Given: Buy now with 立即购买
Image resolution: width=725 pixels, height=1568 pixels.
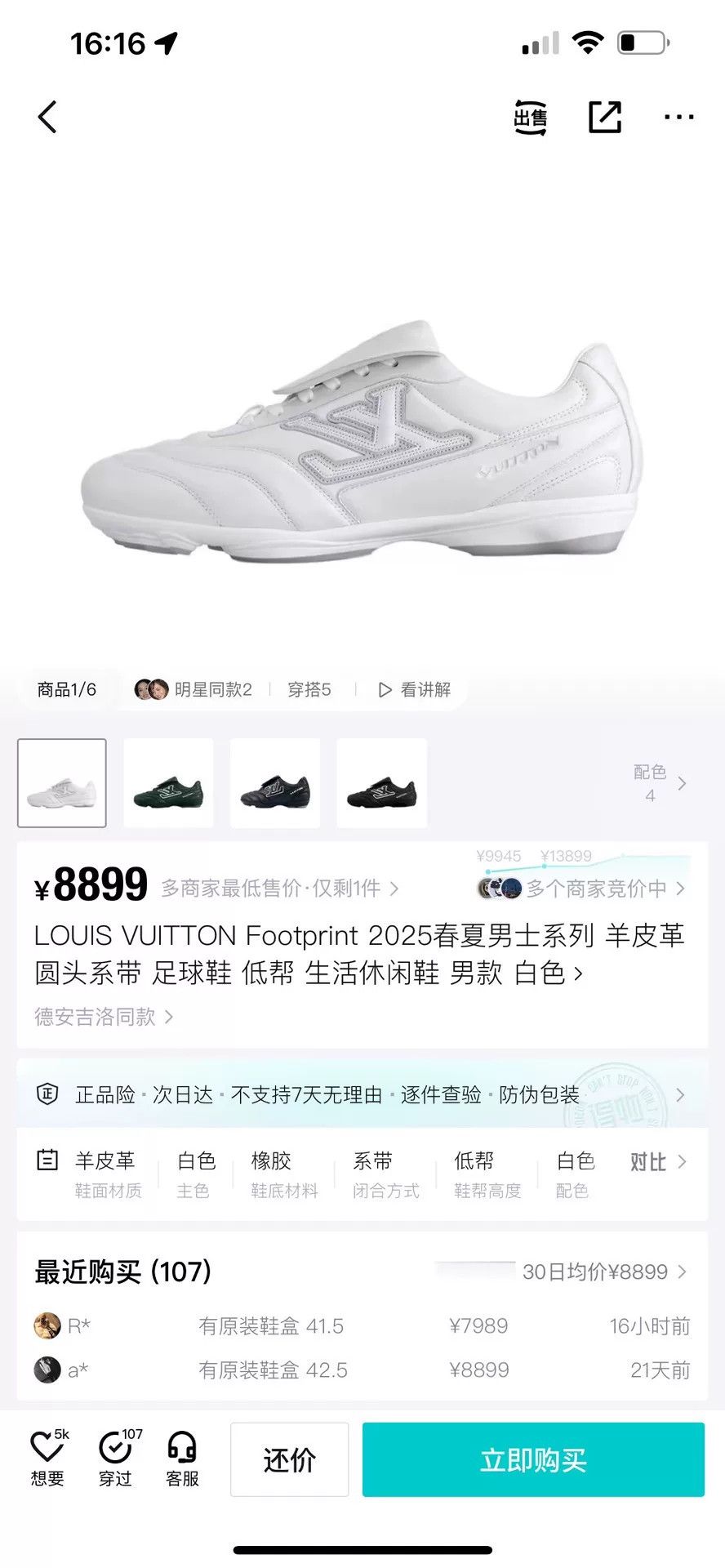Looking at the screenshot, I should [x=533, y=1459].
